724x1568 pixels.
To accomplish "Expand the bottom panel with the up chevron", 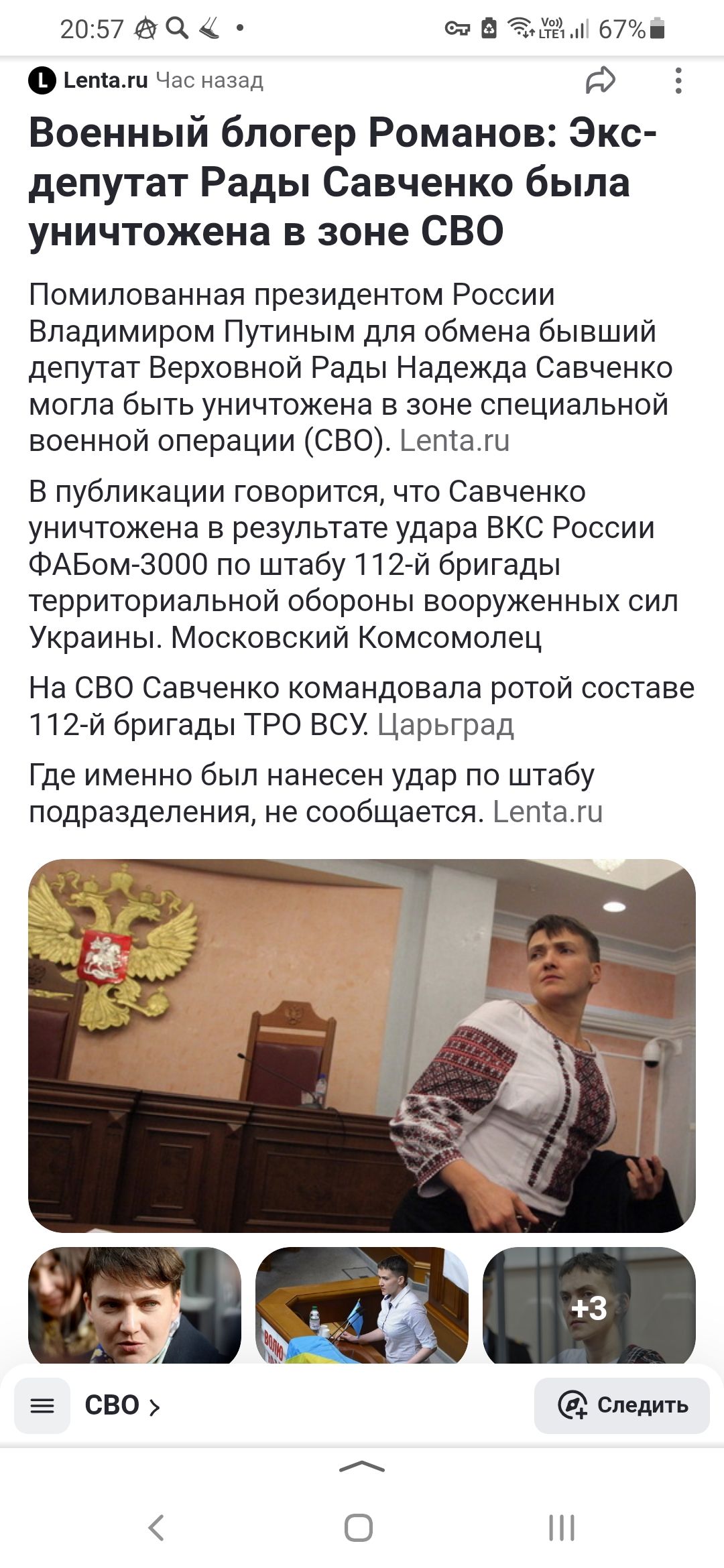I will click(x=362, y=1467).
